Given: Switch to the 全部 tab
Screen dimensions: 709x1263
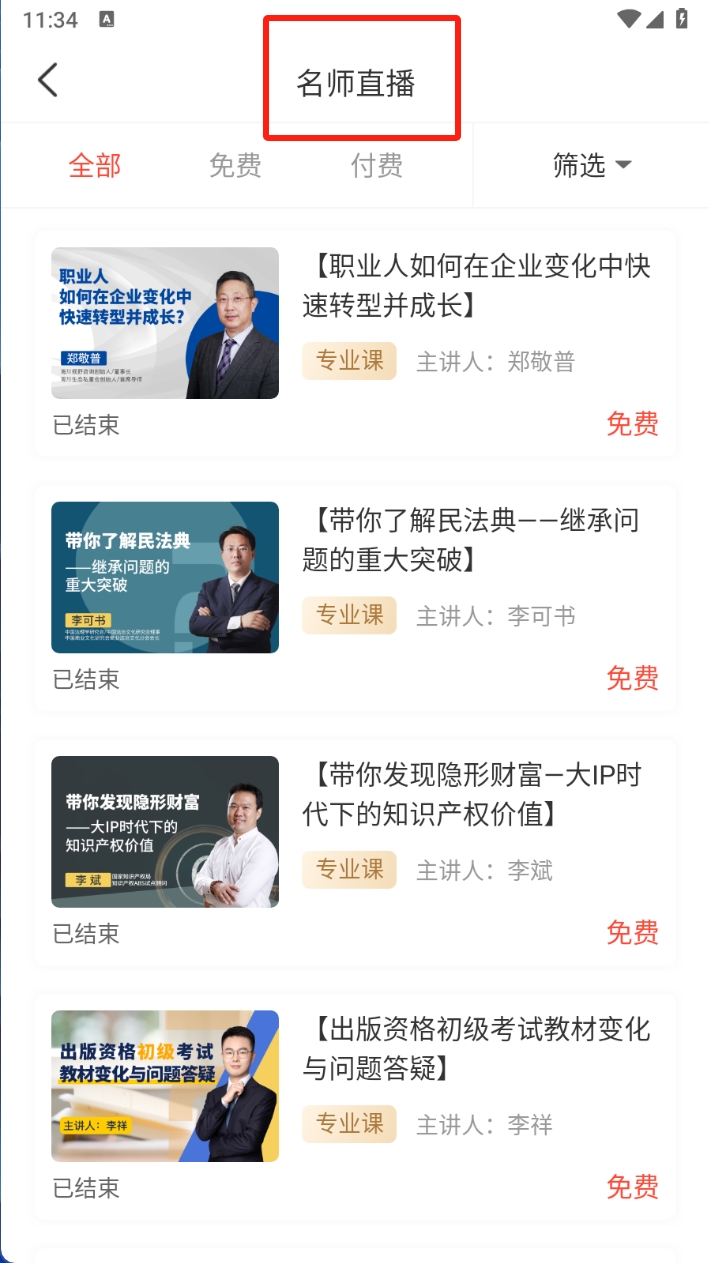Looking at the screenshot, I should [x=94, y=165].
